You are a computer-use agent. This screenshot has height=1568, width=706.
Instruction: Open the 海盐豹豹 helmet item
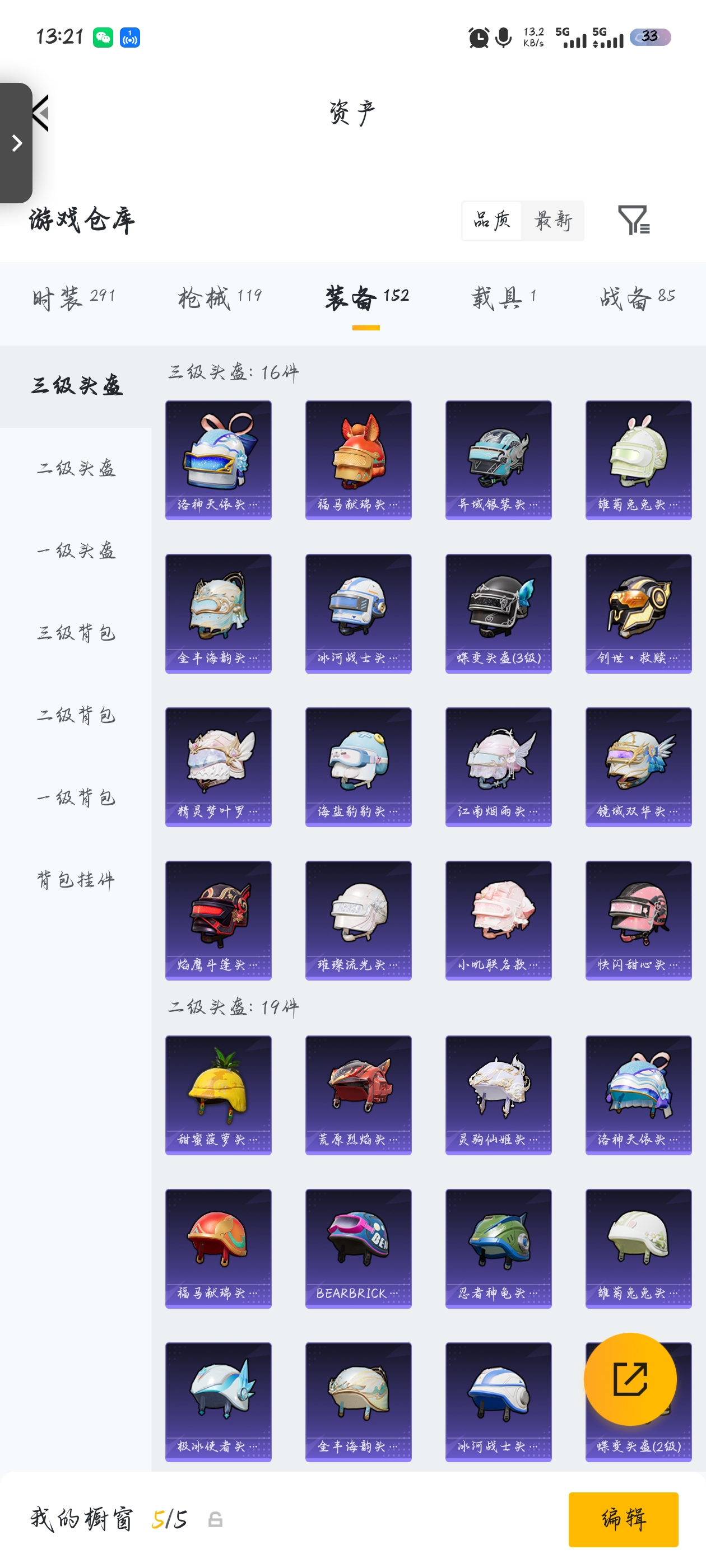coord(358,767)
